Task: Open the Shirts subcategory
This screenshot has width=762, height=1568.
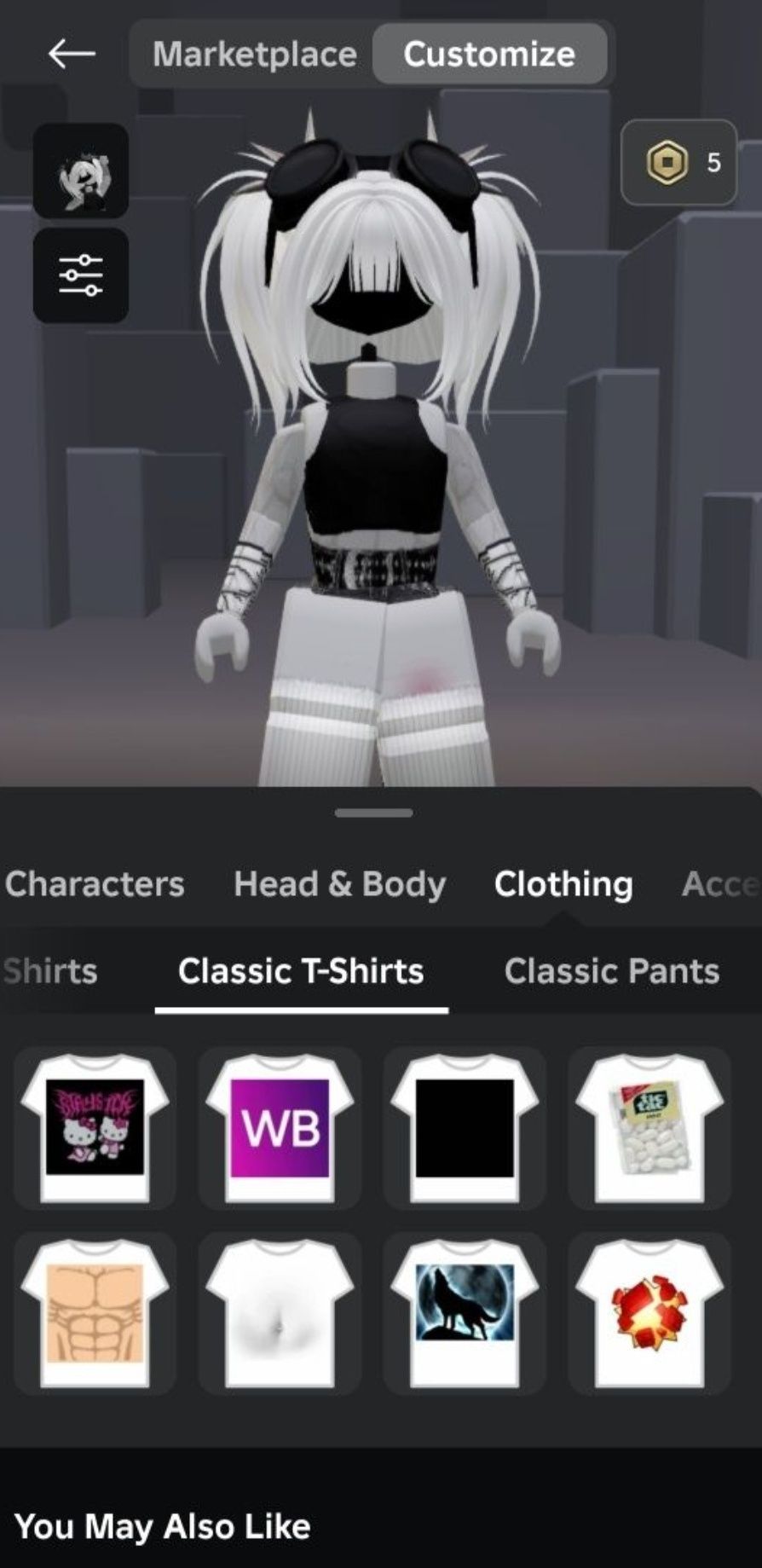Action: pyautogui.click(x=51, y=971)
